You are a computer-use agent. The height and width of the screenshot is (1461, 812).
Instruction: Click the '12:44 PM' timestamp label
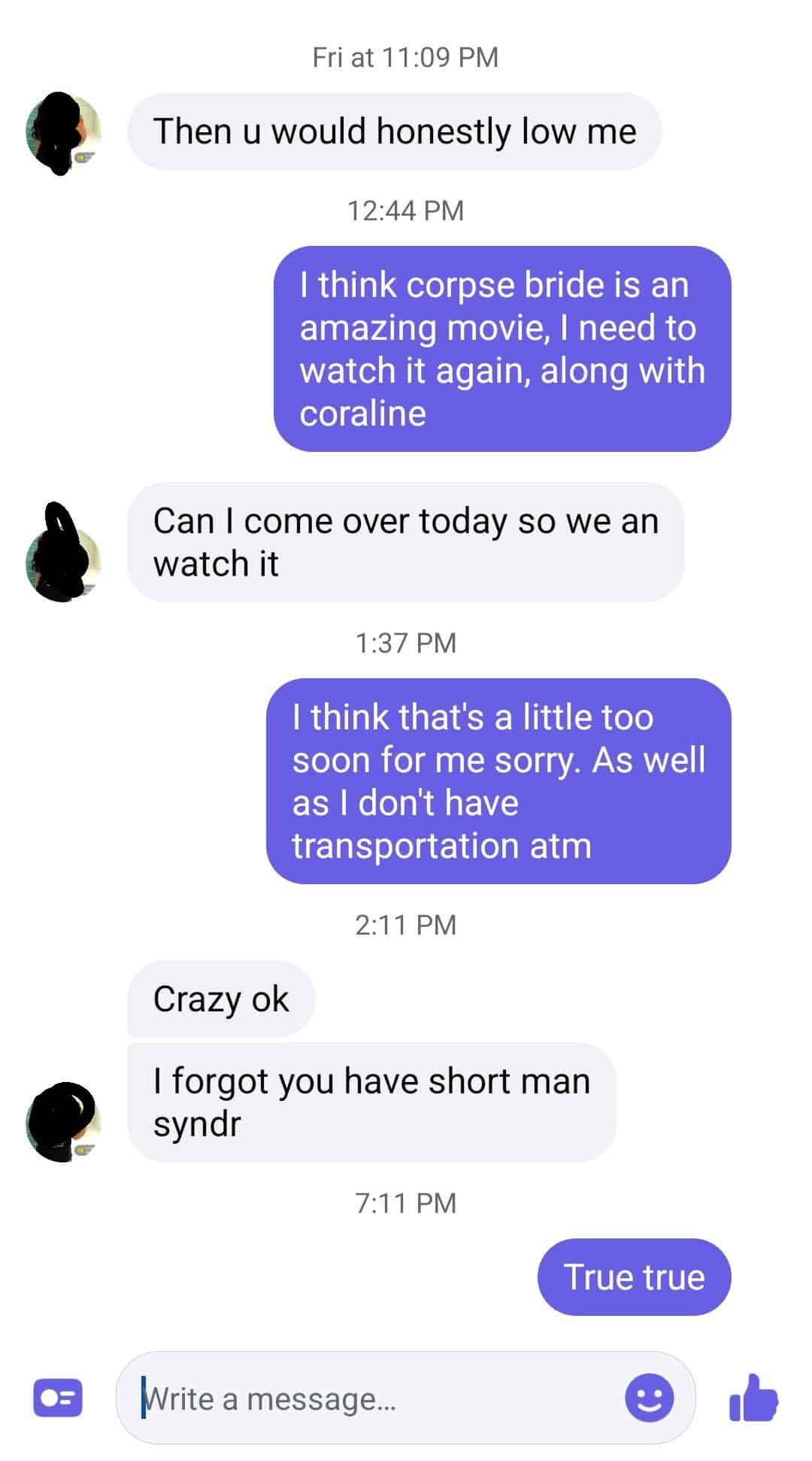(405, 210)
